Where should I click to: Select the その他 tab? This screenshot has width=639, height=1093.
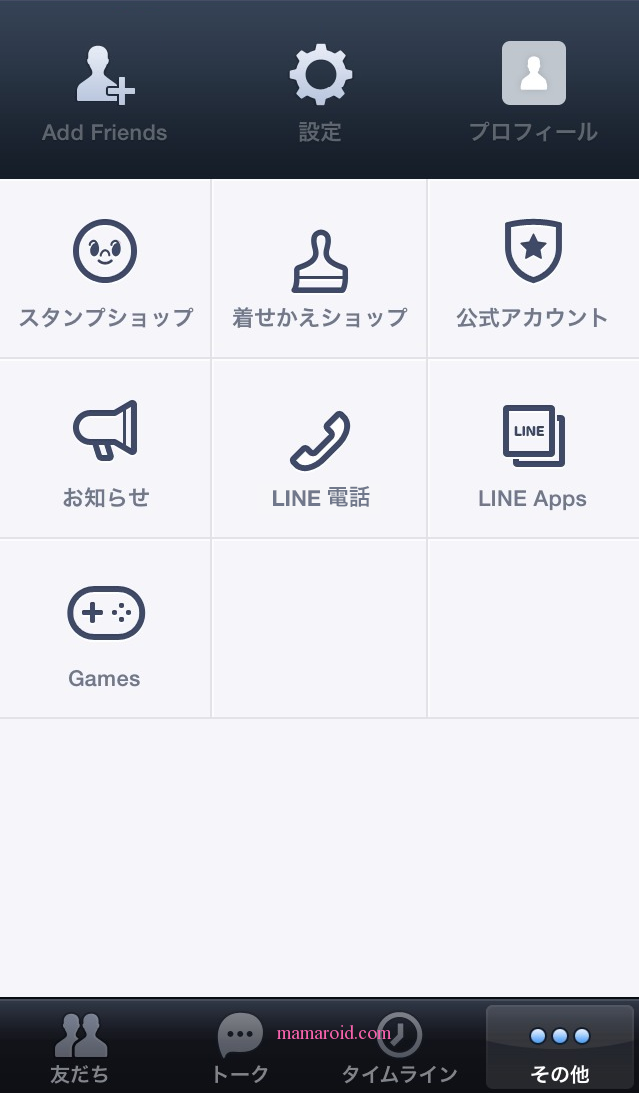point(560,1048)
